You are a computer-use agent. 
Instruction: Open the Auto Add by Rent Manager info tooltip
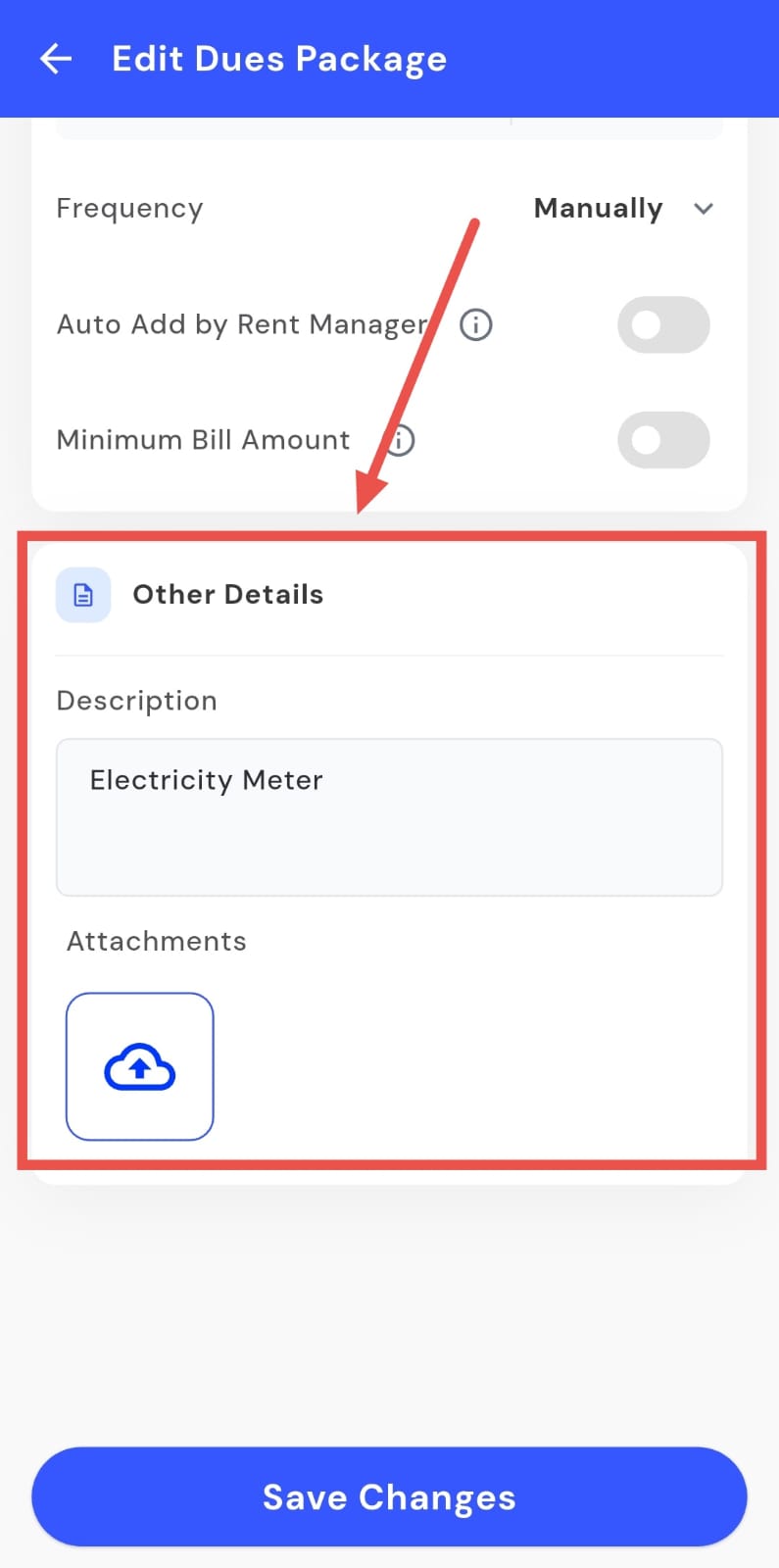[x=475, y=324]
